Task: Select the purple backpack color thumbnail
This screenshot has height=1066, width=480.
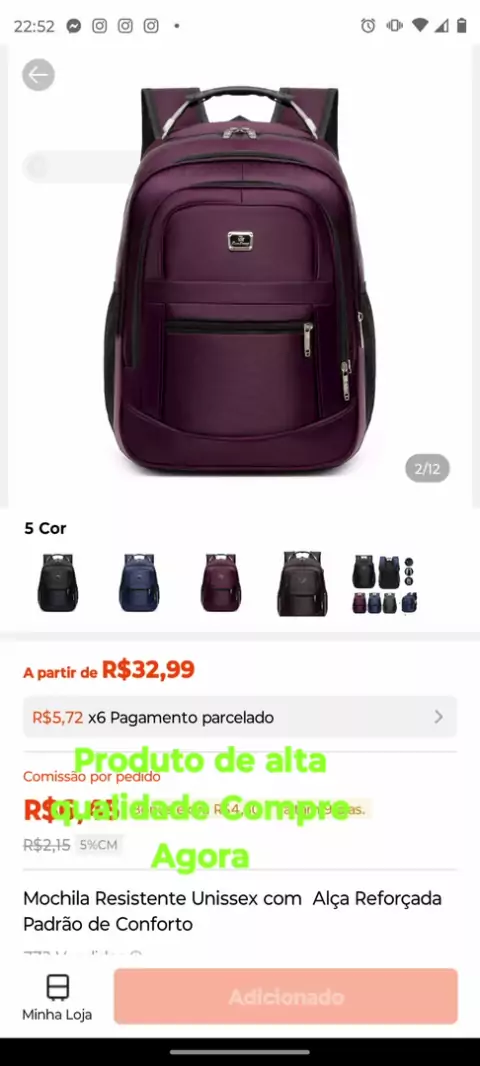Action: [x=221, y=583]
